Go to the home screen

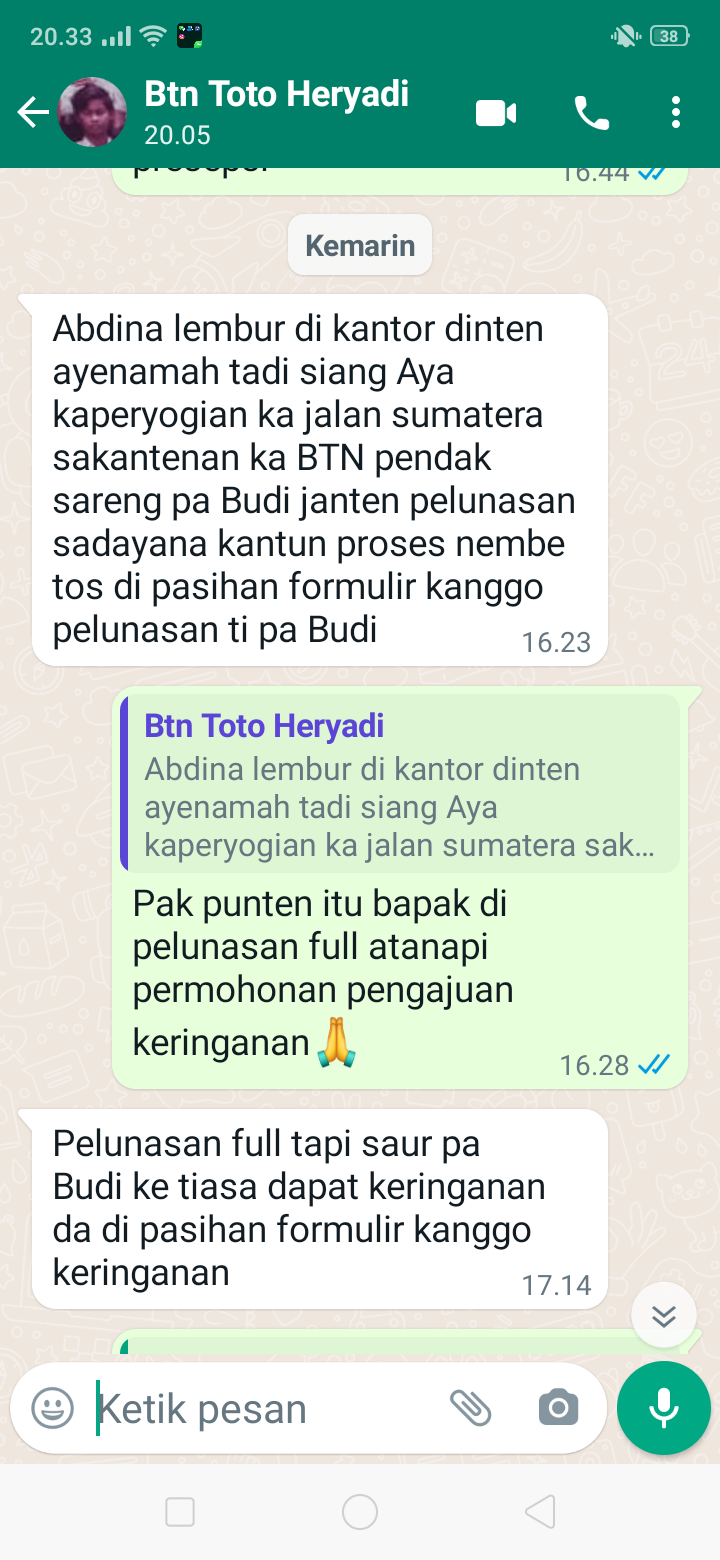tap(360, 1512)
